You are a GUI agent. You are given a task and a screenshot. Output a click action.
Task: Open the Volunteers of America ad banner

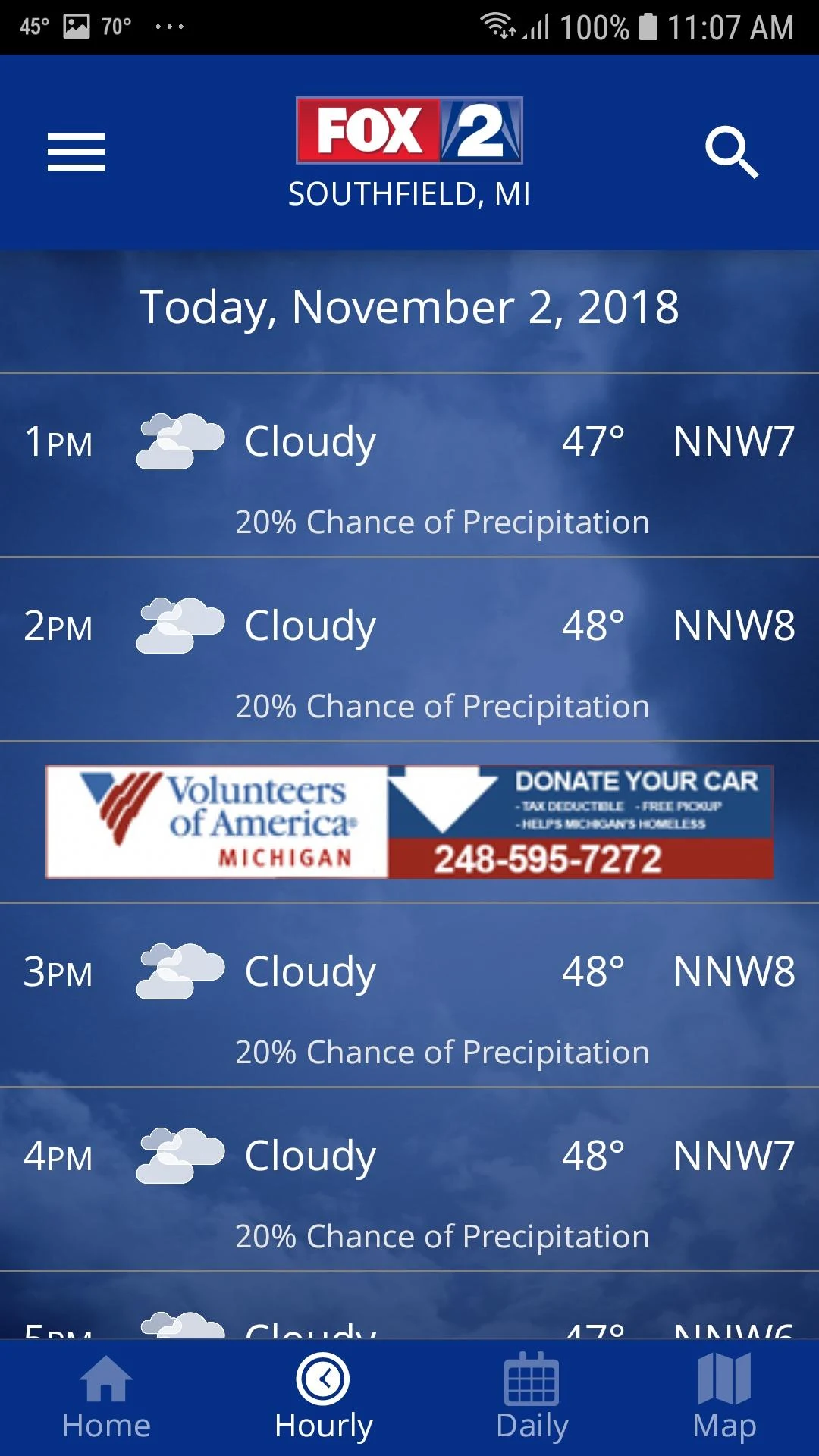[409, 822]
